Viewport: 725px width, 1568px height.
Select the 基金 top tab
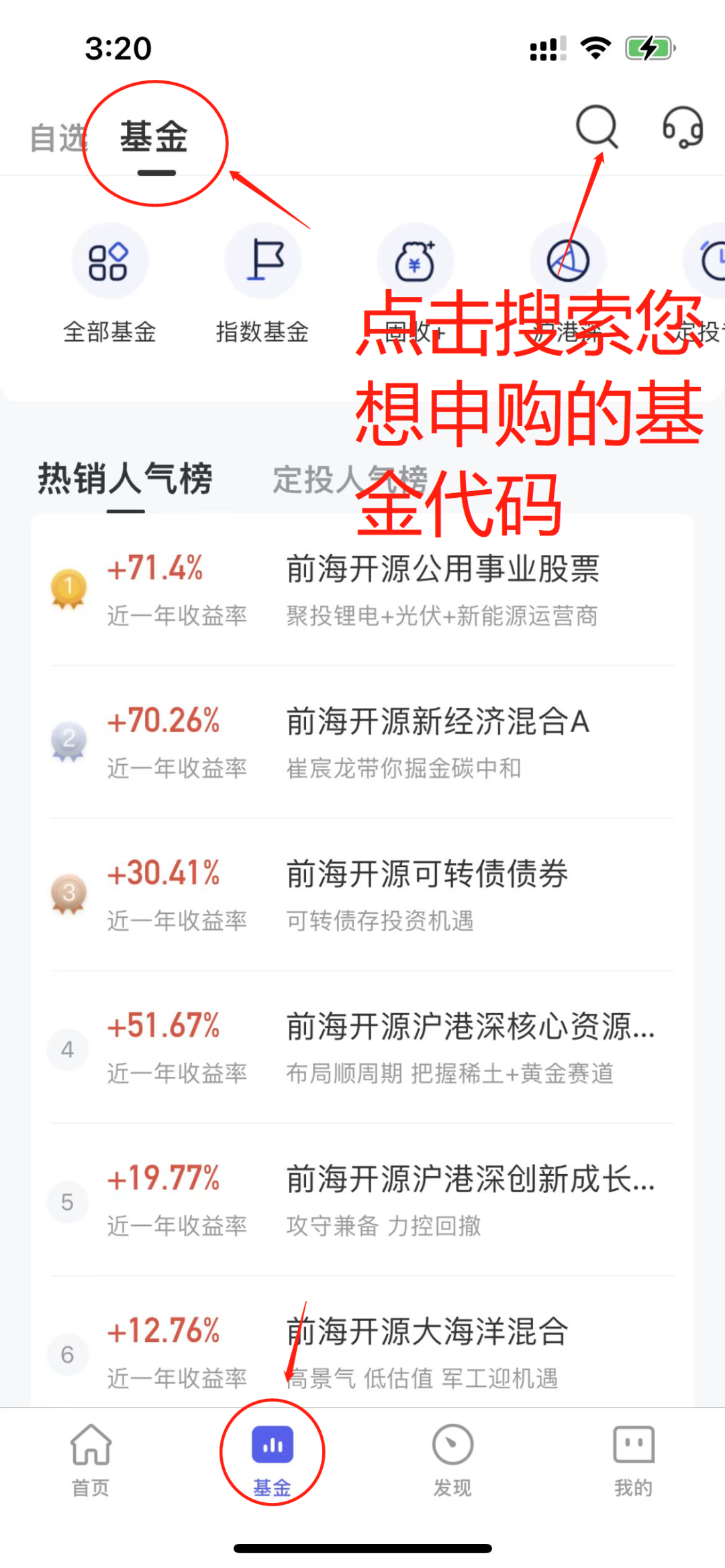(x=154, y=137)
